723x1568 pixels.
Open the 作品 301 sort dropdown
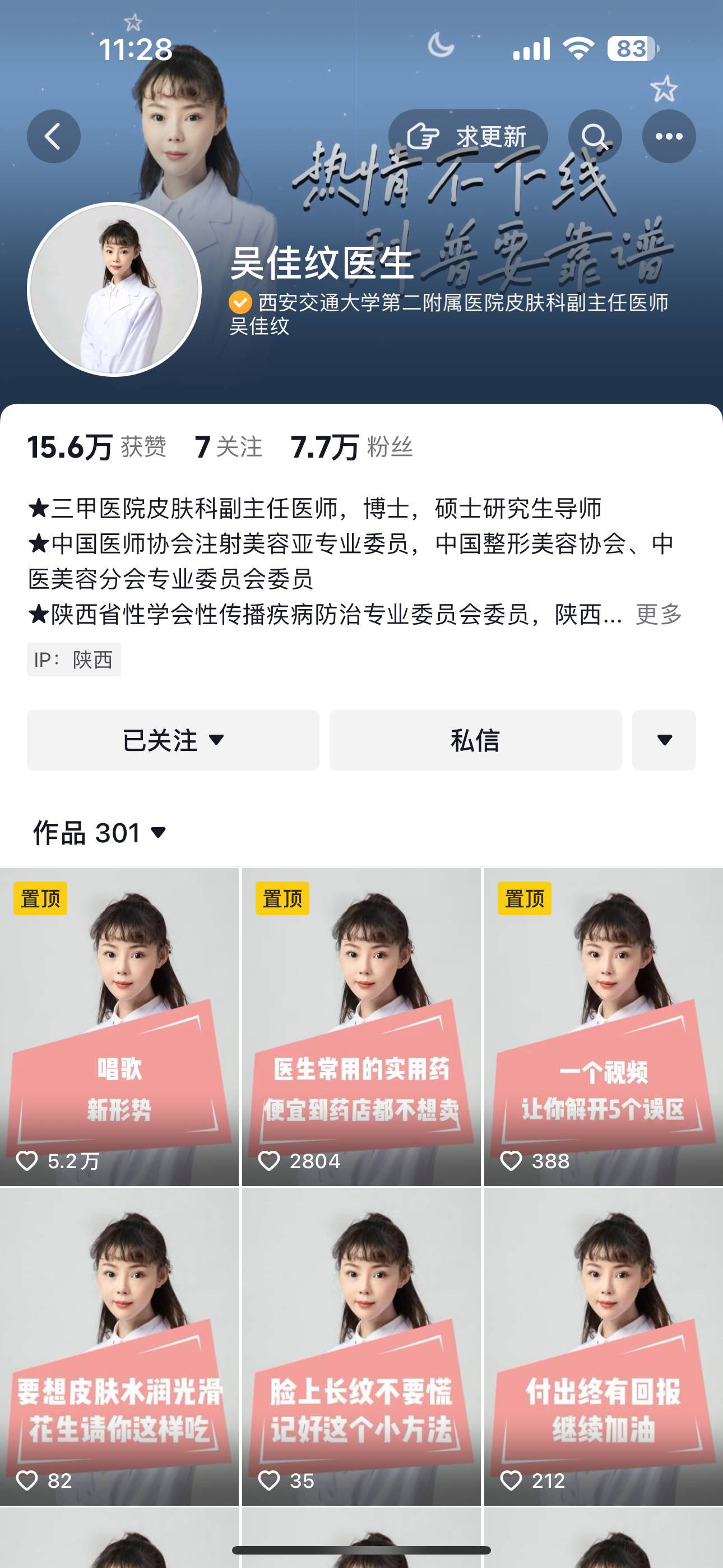[100, 833]
